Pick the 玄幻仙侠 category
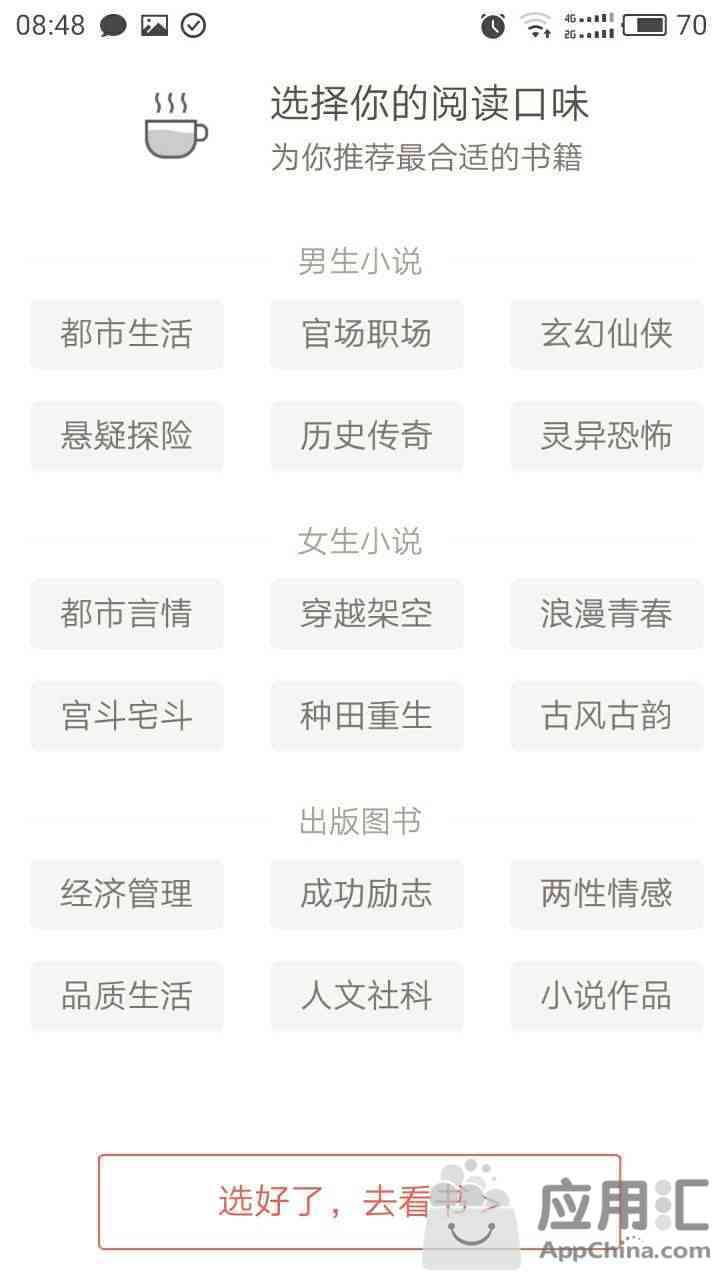The image size is (720, 1280). click(607, 334)
